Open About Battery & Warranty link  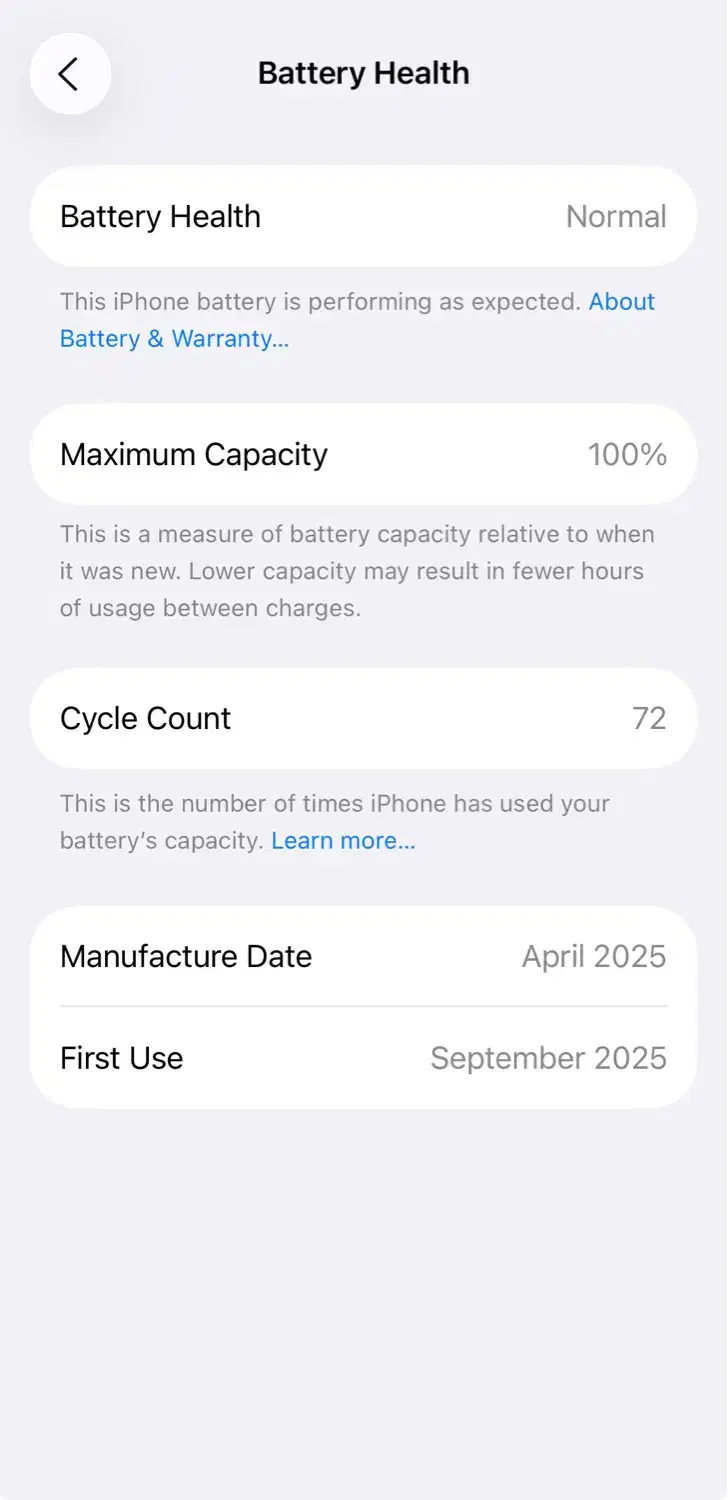pyautogui.click(x=174, y=339)
